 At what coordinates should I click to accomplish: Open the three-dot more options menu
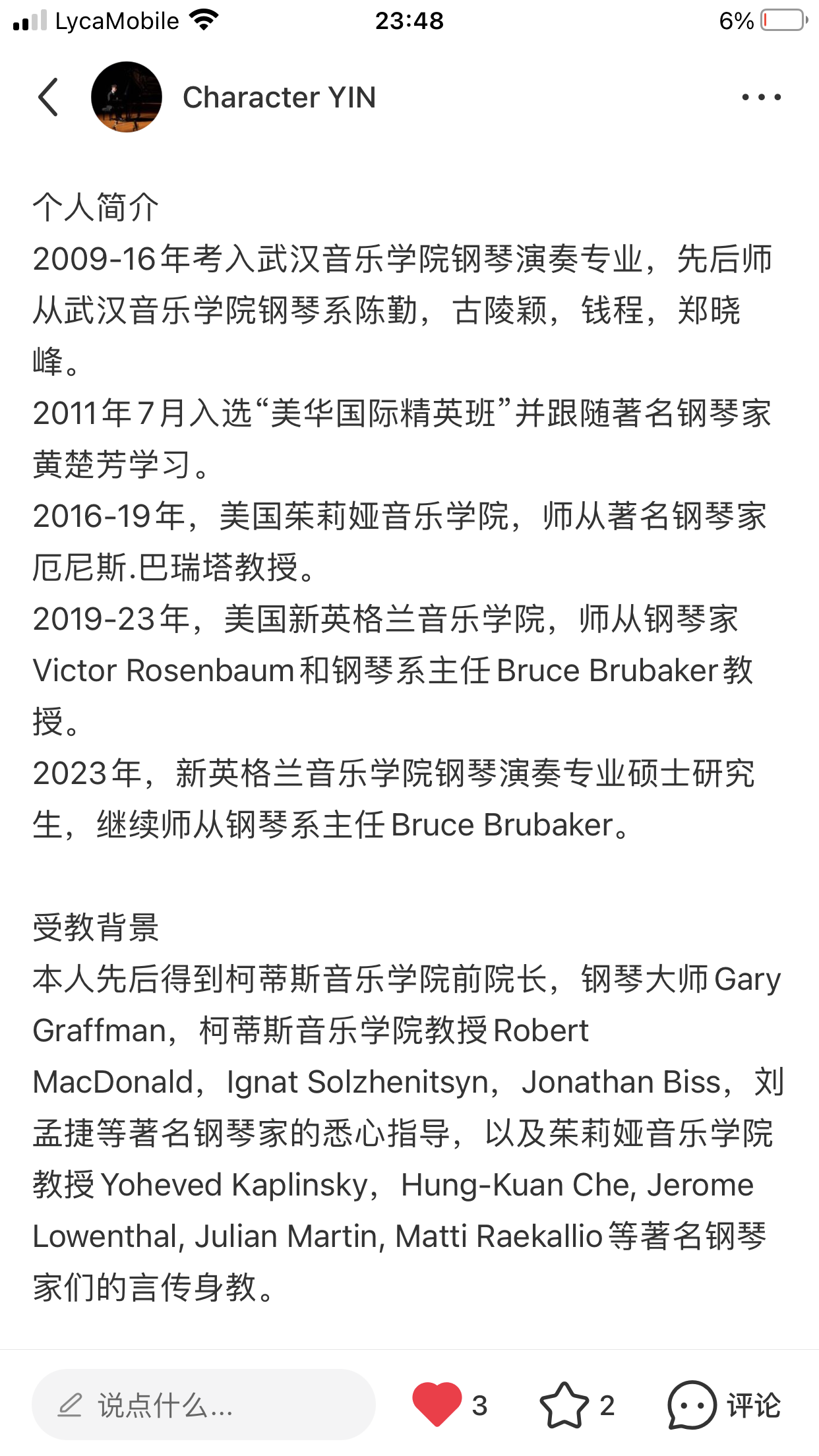[762, 96]
